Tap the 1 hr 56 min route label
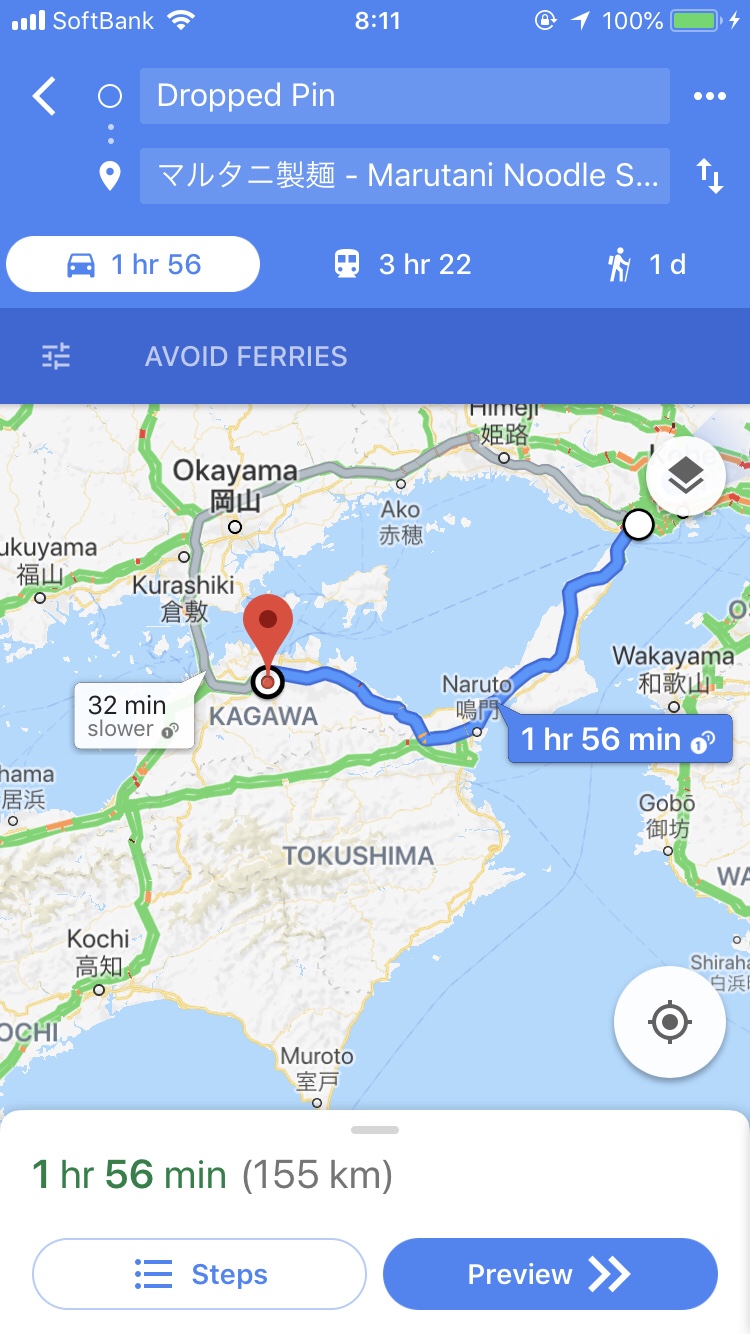750x1334 pixels. coord(618,739)
